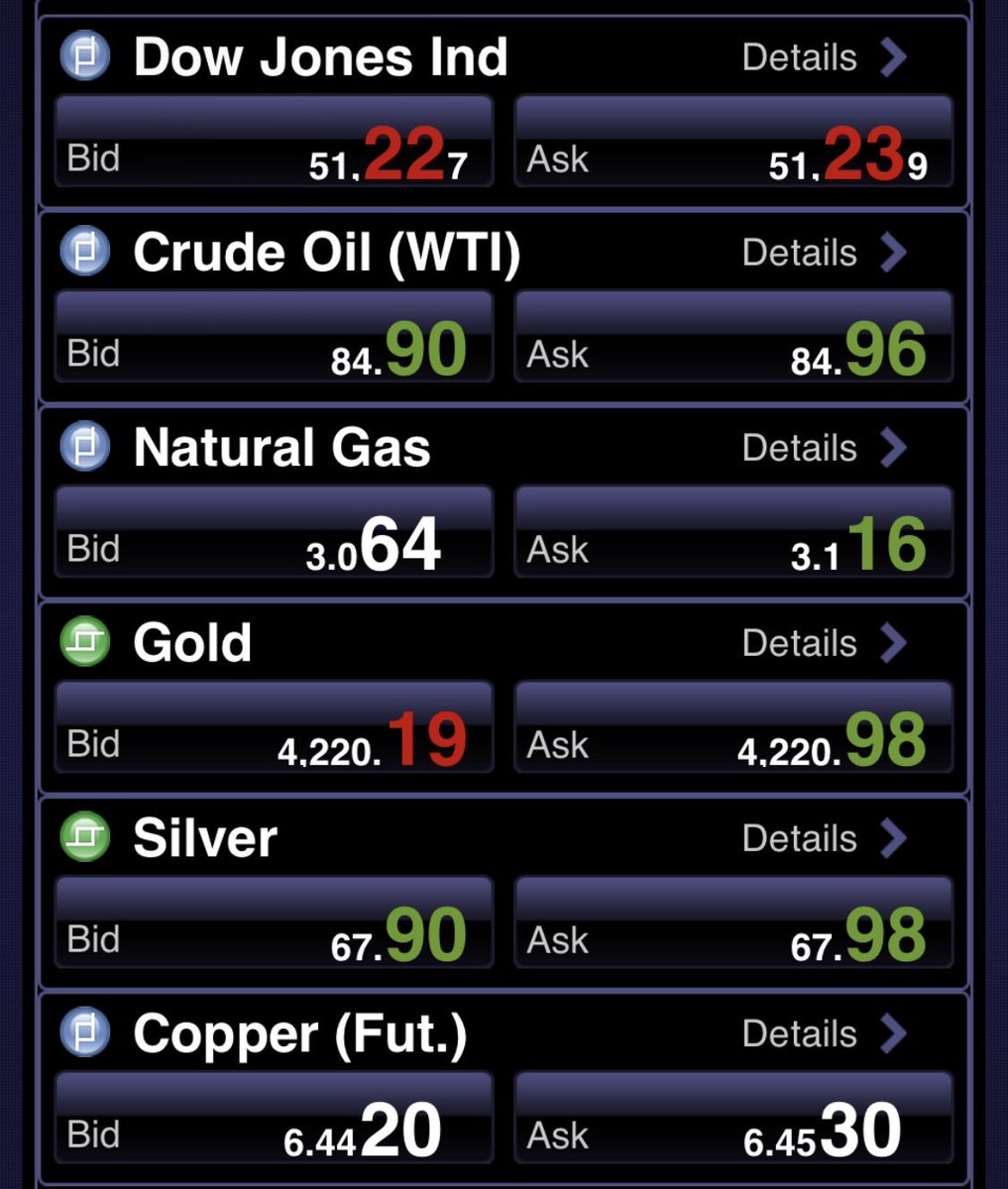Open the Gold Details page
The image size is (1008, 1189).
825,643
